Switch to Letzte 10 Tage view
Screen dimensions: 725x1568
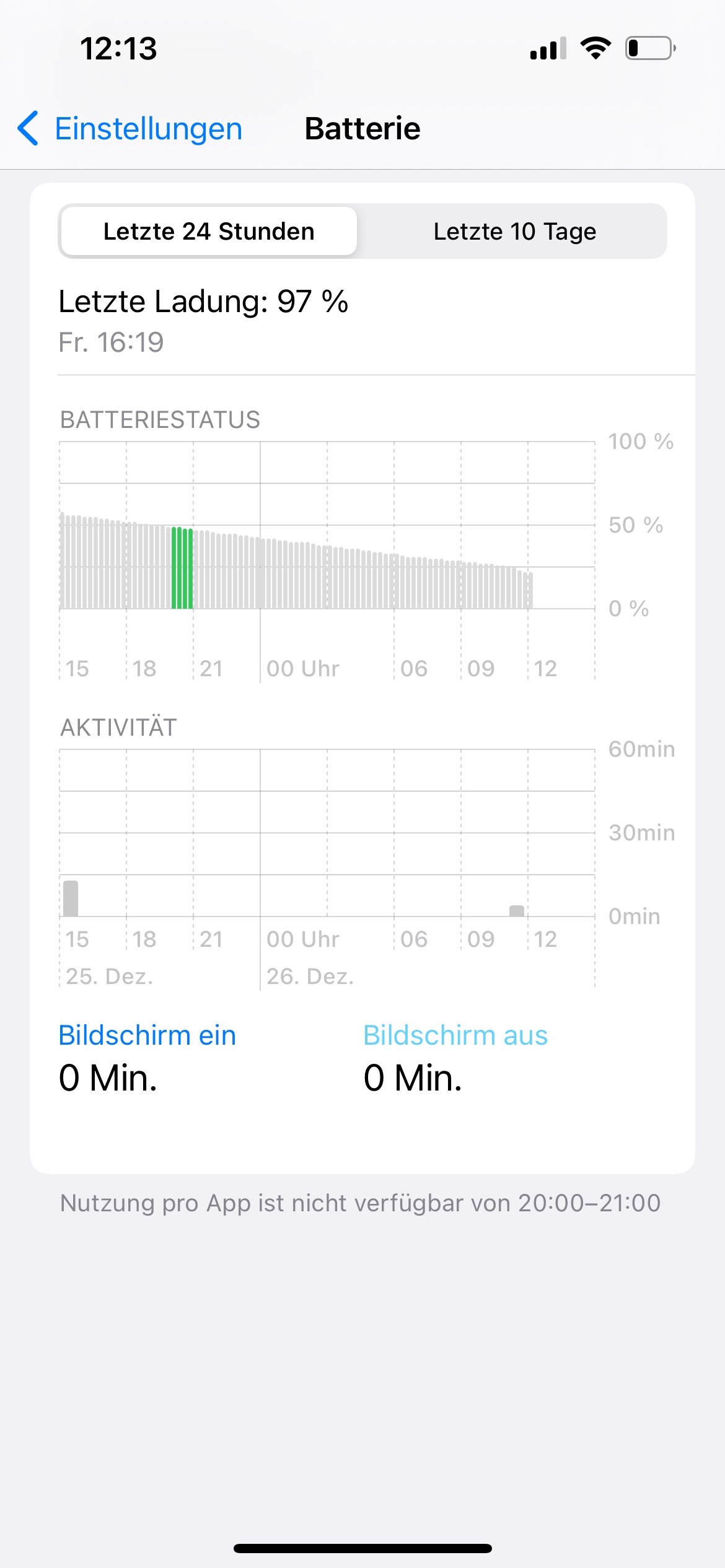514,231
